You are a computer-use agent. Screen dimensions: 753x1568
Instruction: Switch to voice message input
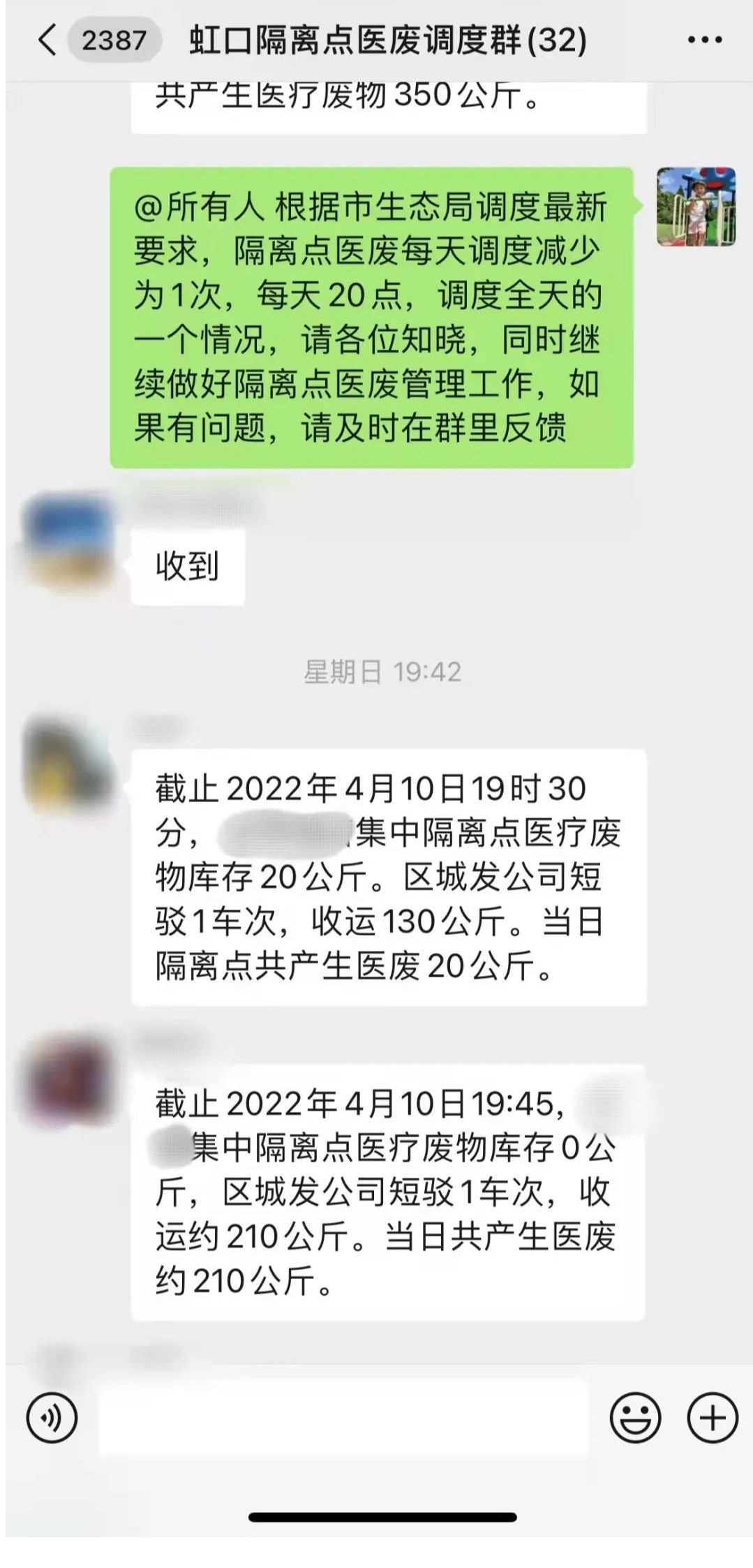(x=52, y=1417)
